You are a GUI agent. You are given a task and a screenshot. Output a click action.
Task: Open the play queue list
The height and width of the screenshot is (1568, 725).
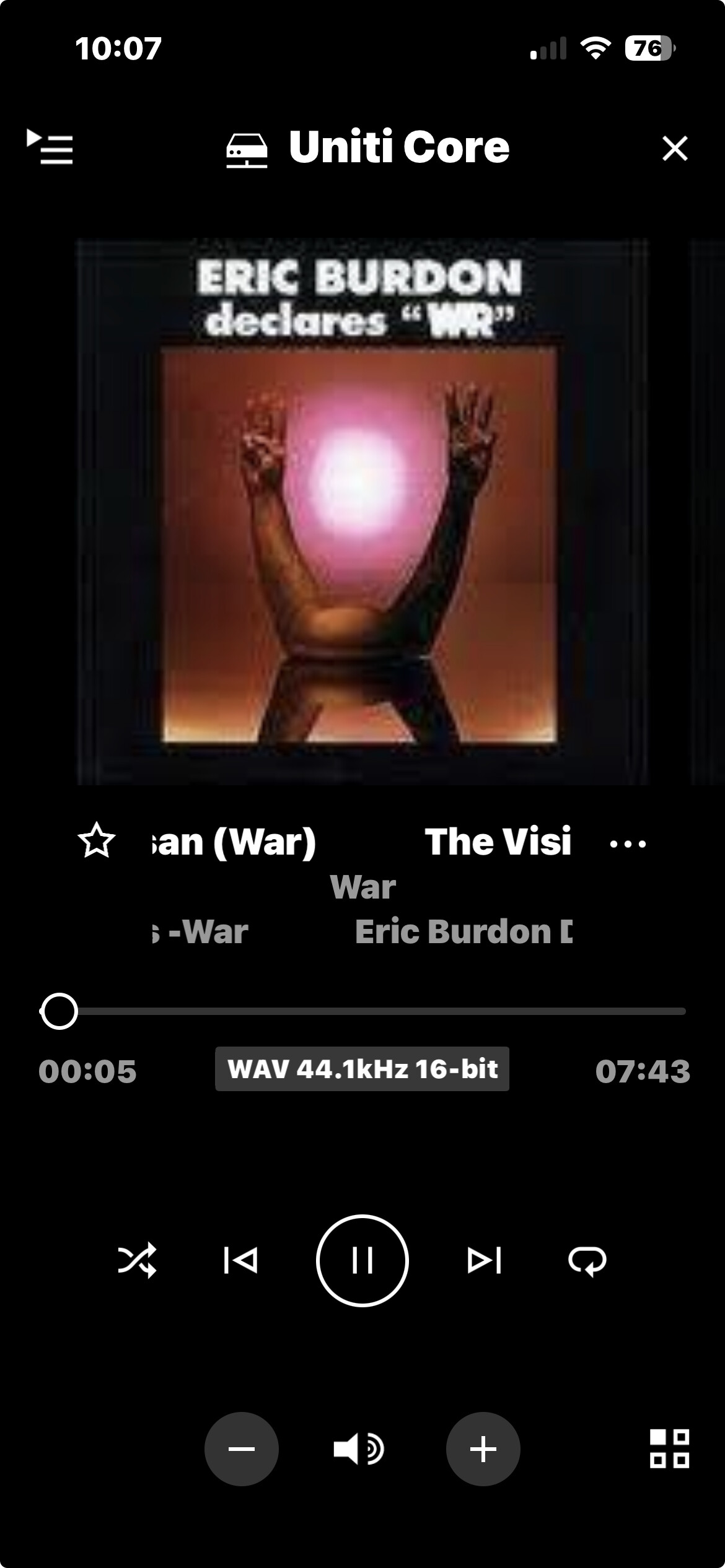50,147
